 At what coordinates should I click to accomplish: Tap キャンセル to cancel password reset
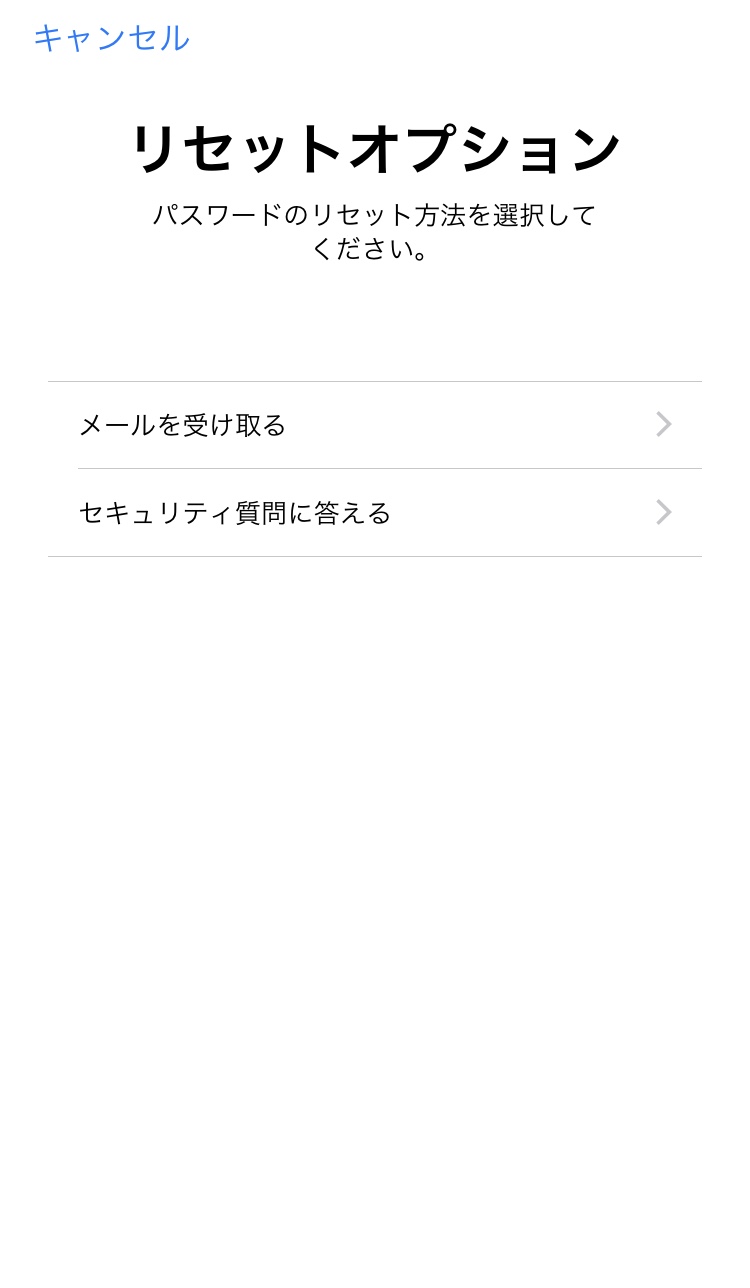111,38
